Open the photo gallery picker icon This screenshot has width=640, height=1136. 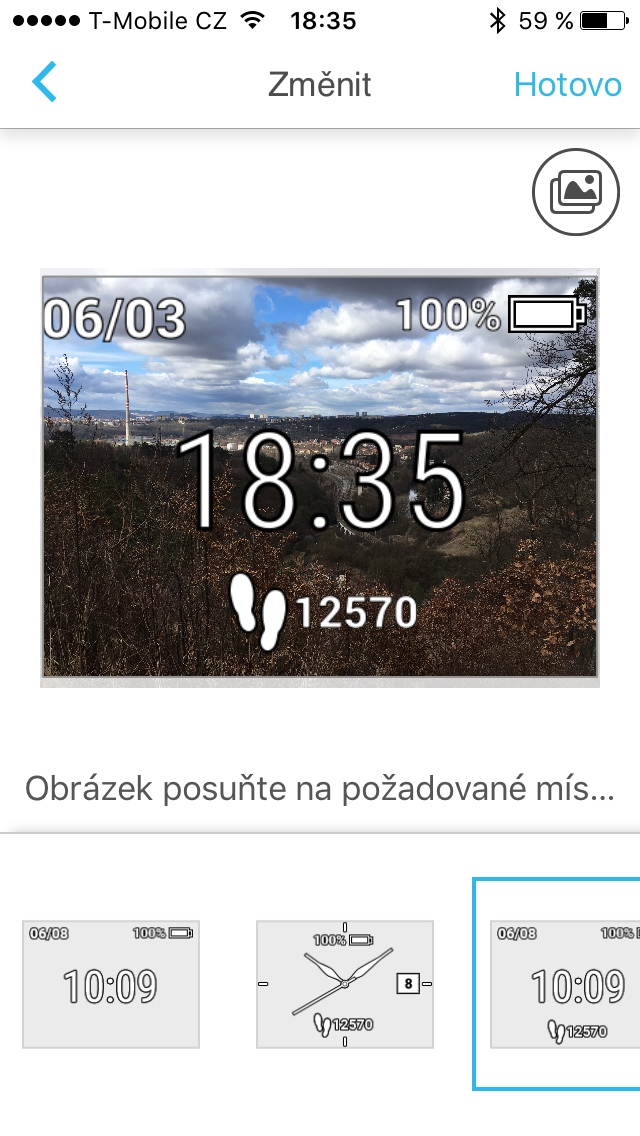[576, 191]
